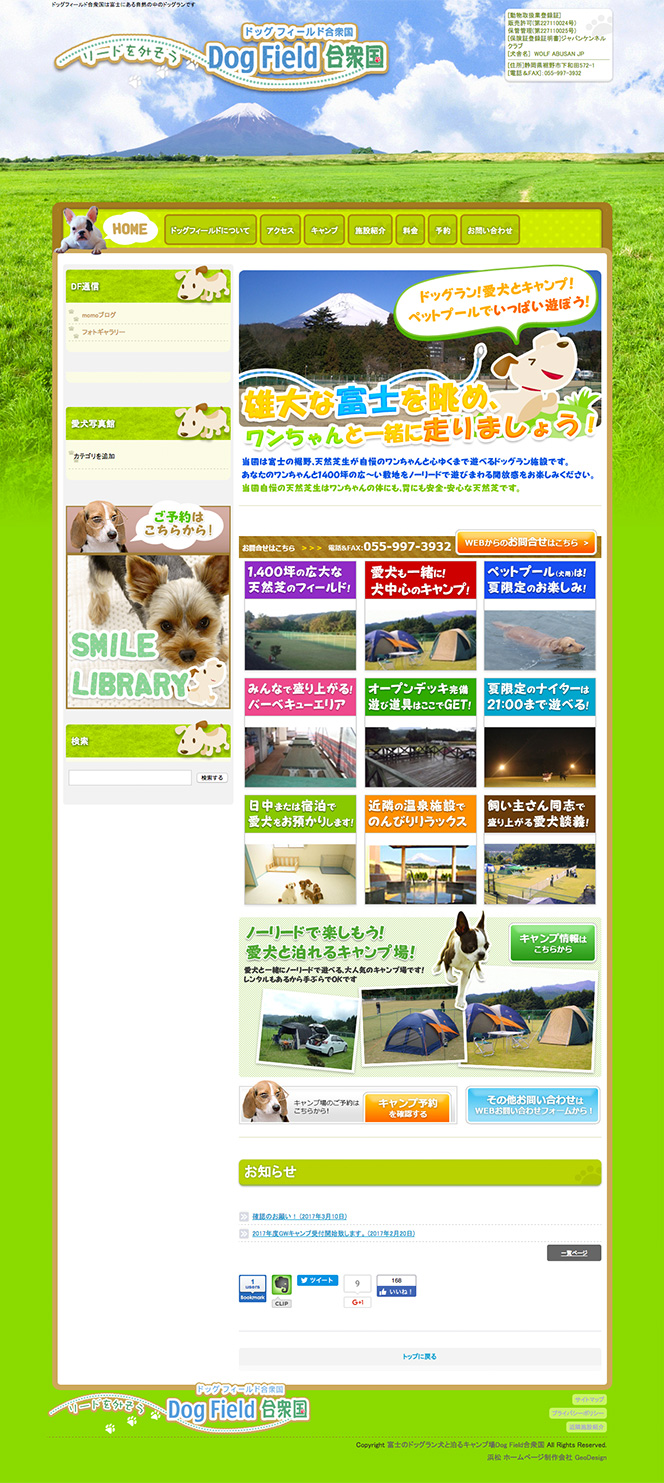Open the 料金 page

click(410, 230)
